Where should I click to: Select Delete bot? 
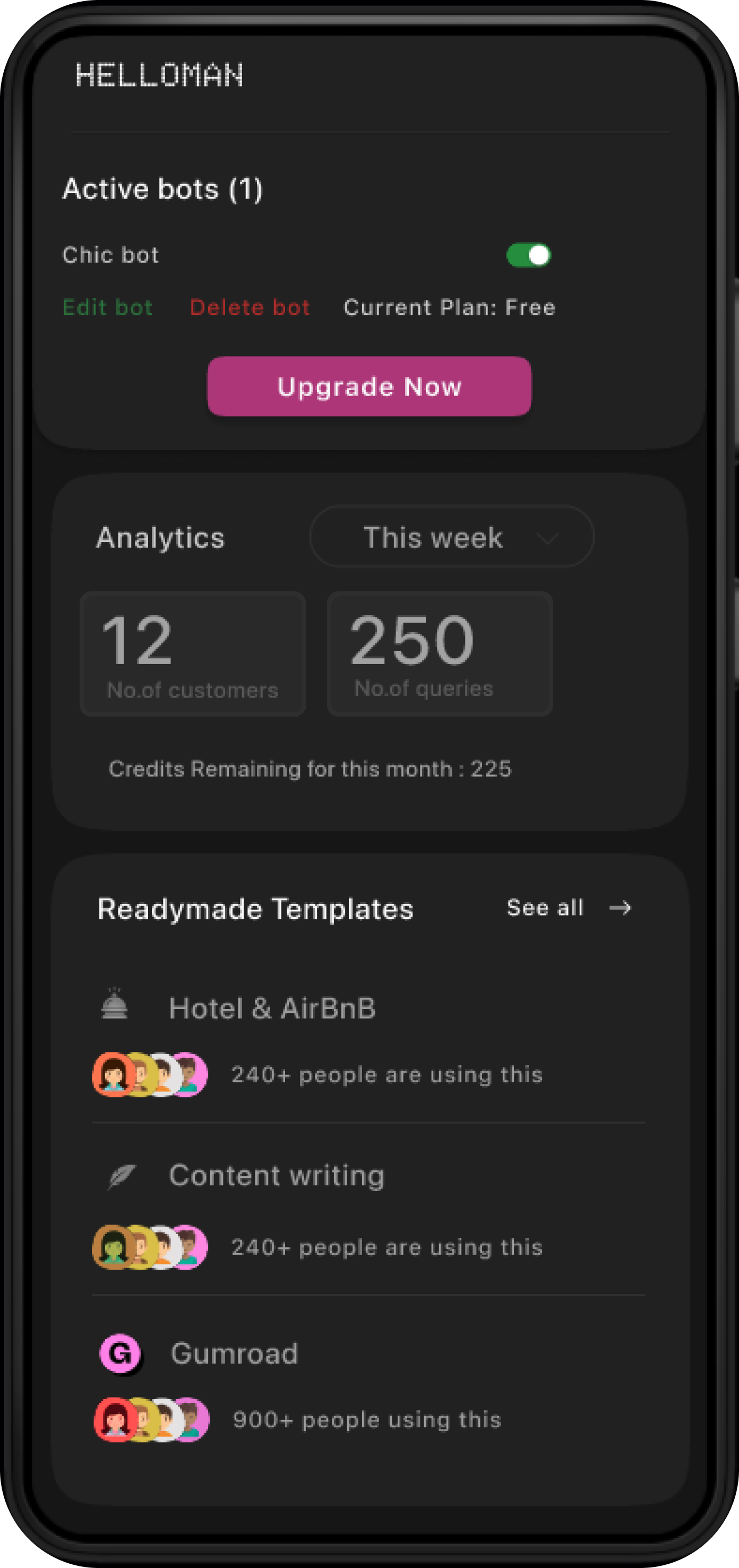click(x=250, y=307)
